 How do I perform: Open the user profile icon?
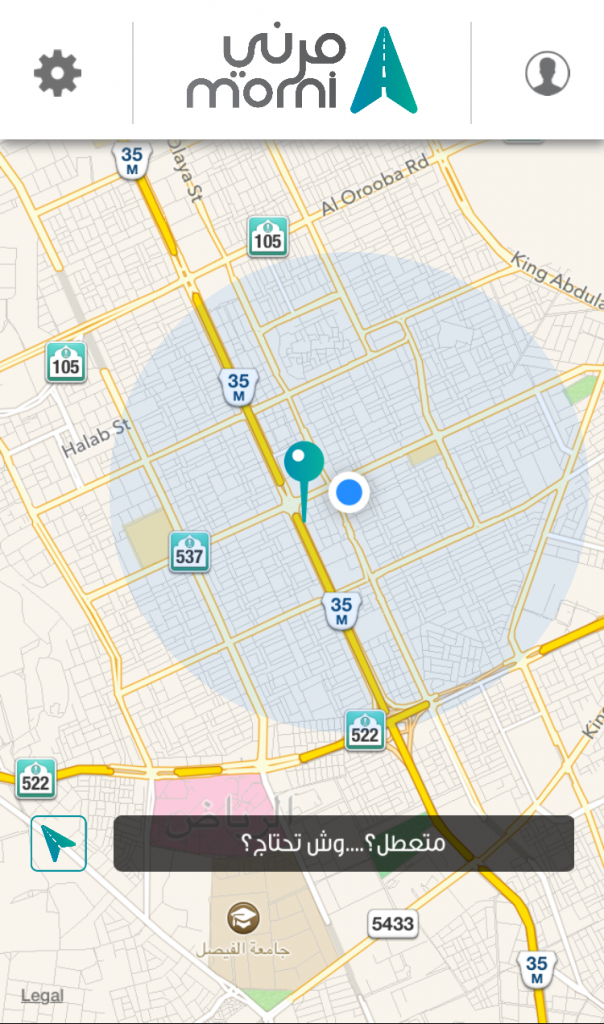coord(547,73)
